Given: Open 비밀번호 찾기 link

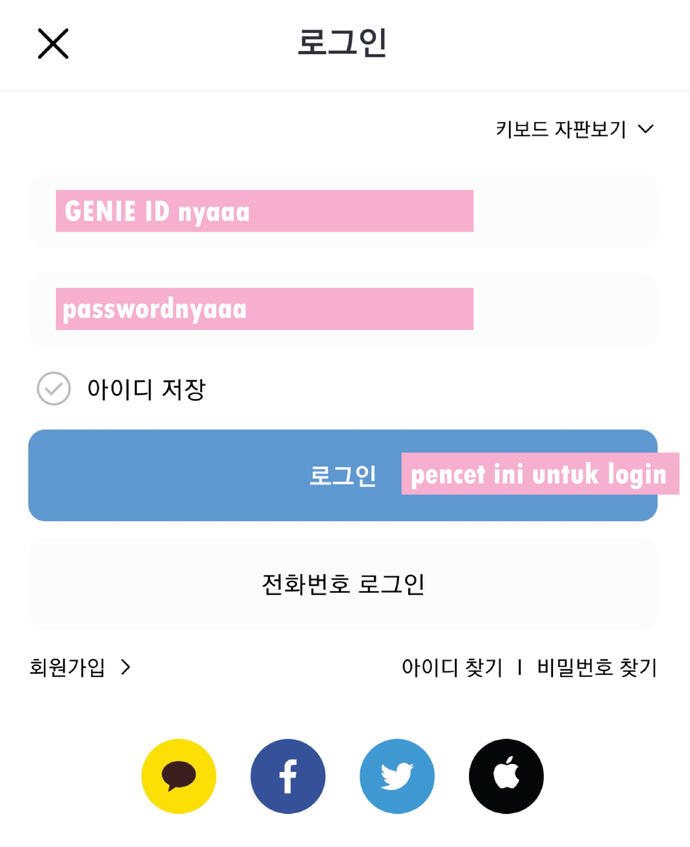Looking at the screenshot, I should pyautogui.click(x=597, y=668).
